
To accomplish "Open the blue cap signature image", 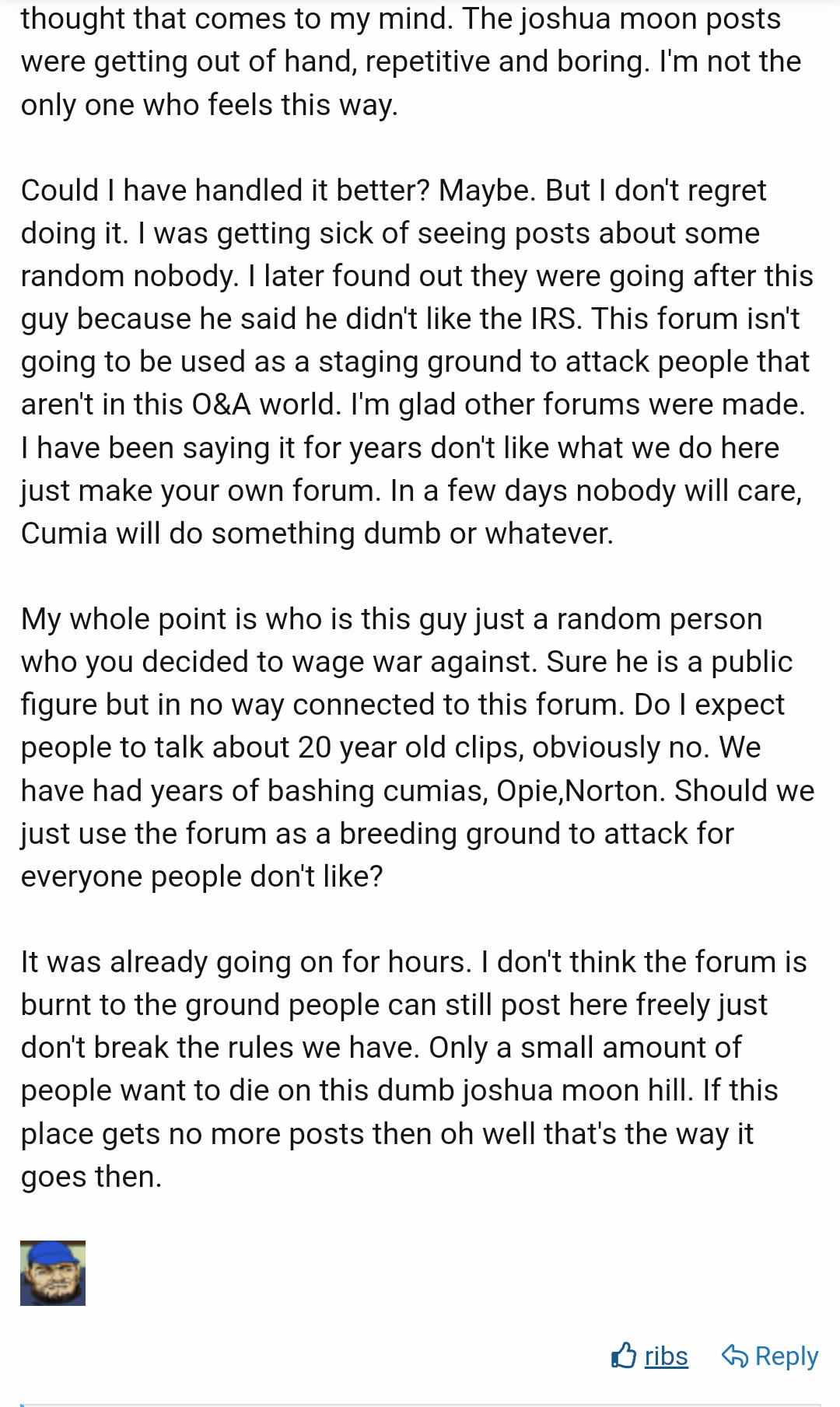I will tap(53, 1273).
